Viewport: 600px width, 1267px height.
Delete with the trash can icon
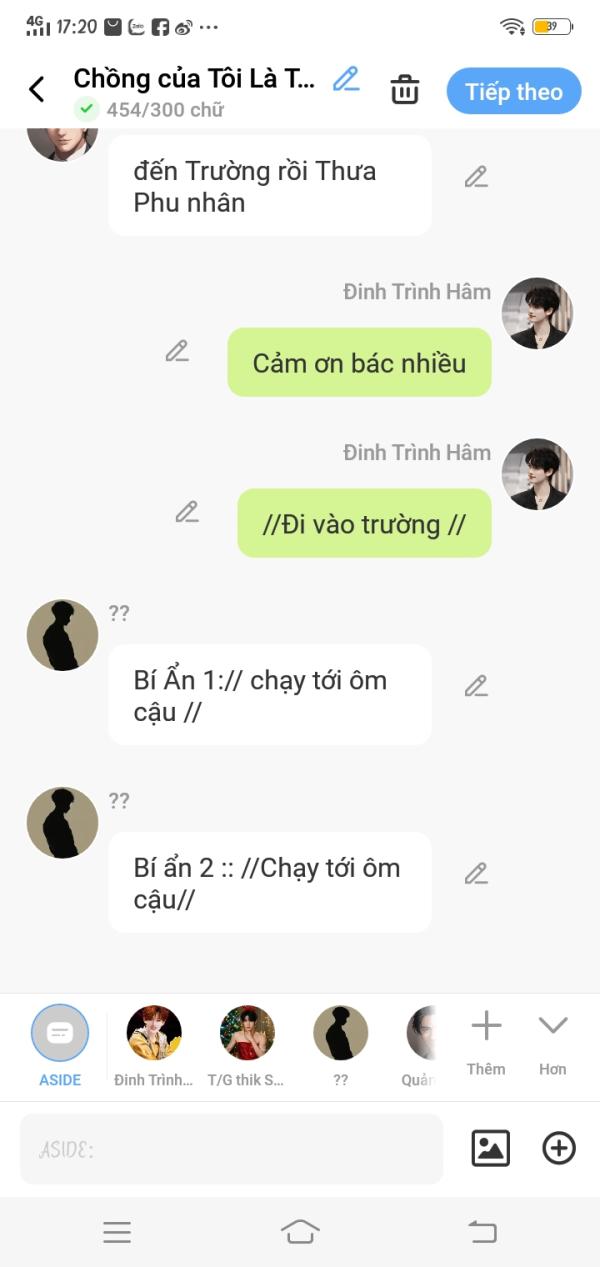[x=405, y=90]
